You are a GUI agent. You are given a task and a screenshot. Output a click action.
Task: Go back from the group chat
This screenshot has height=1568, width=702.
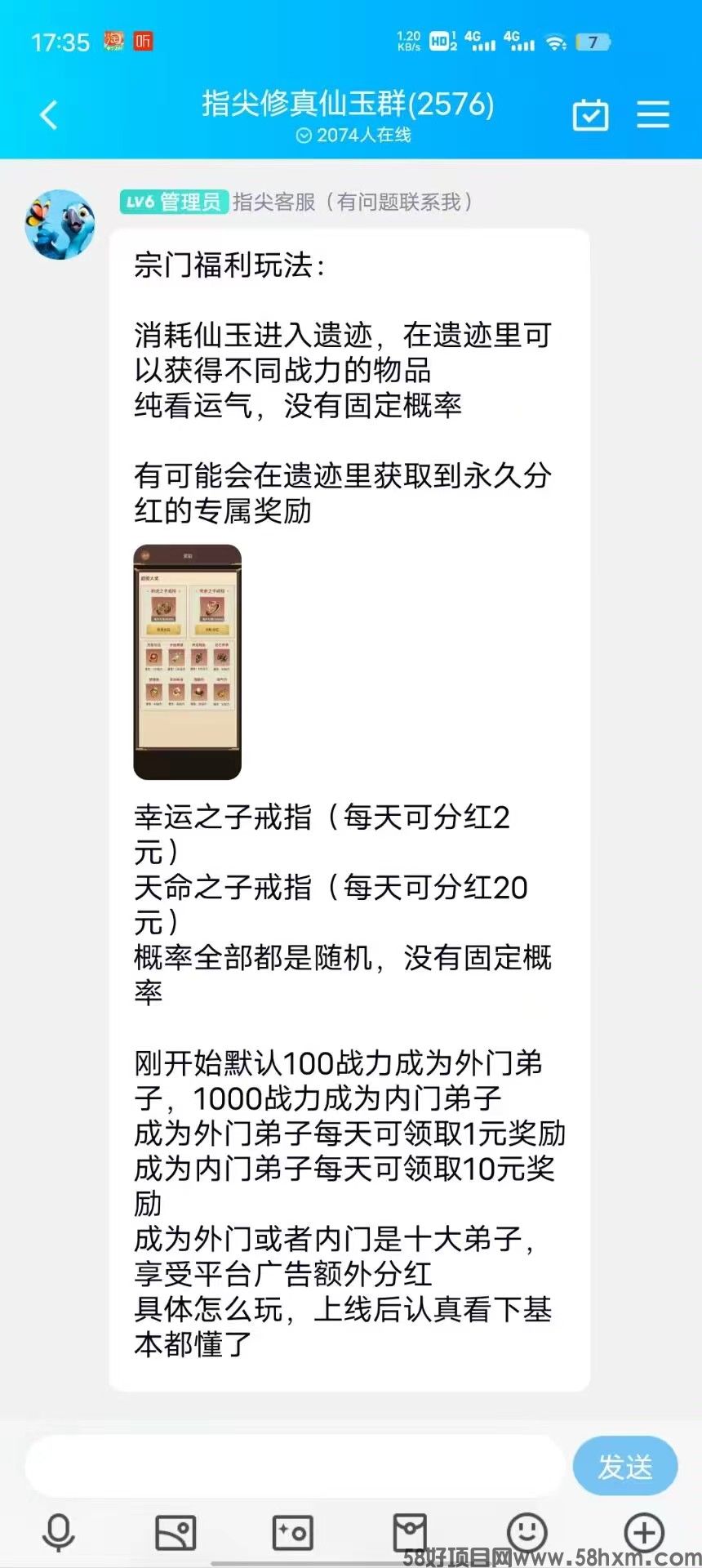tap(49, 115)
